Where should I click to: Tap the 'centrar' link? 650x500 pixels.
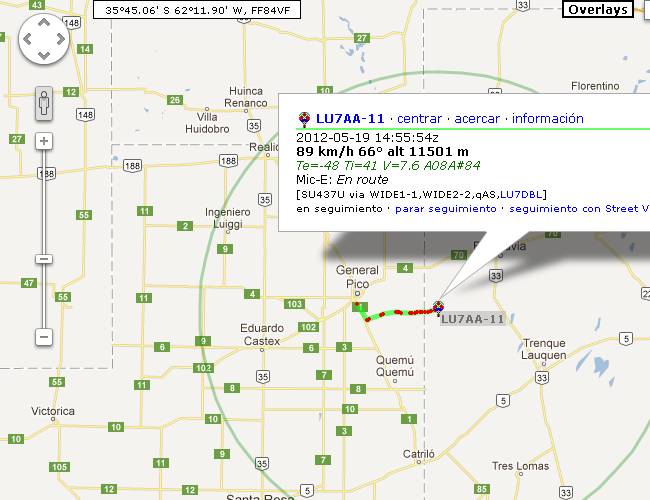click(x=418, y=118)
